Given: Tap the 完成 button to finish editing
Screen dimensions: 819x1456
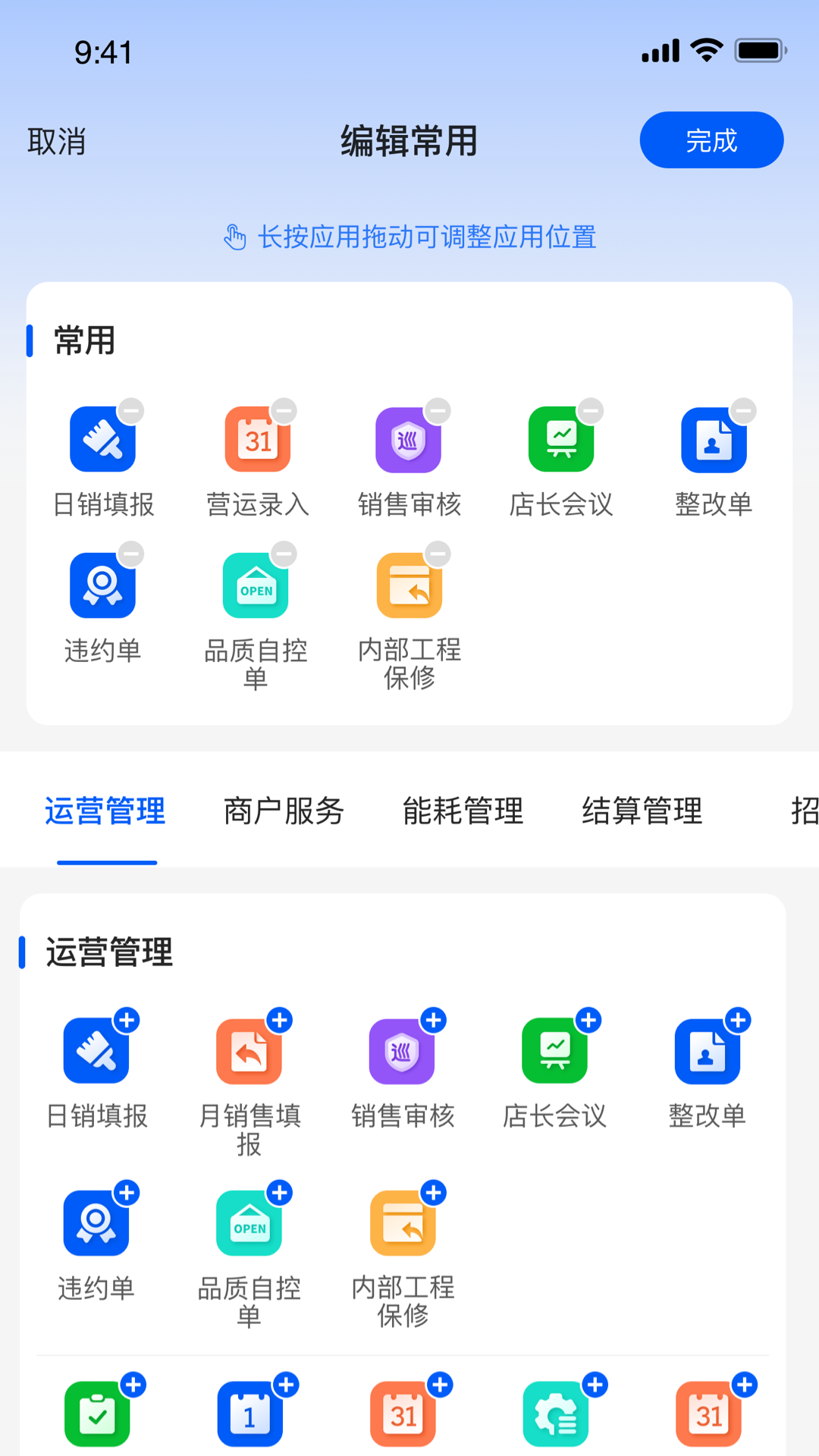Looking at the screenshot, I should pos(711,140).
